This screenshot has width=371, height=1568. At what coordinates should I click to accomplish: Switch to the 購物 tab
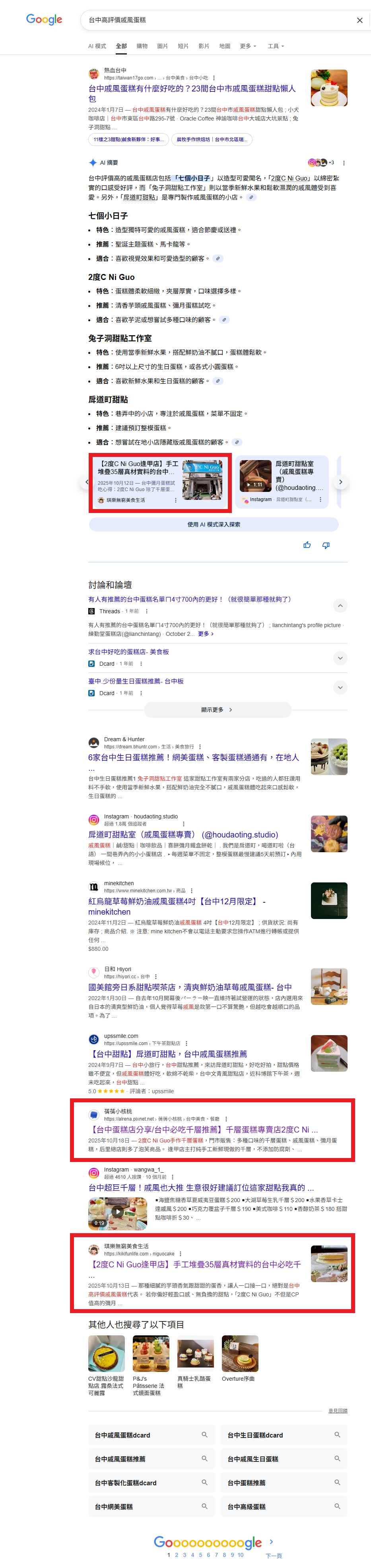pos(142,46)
